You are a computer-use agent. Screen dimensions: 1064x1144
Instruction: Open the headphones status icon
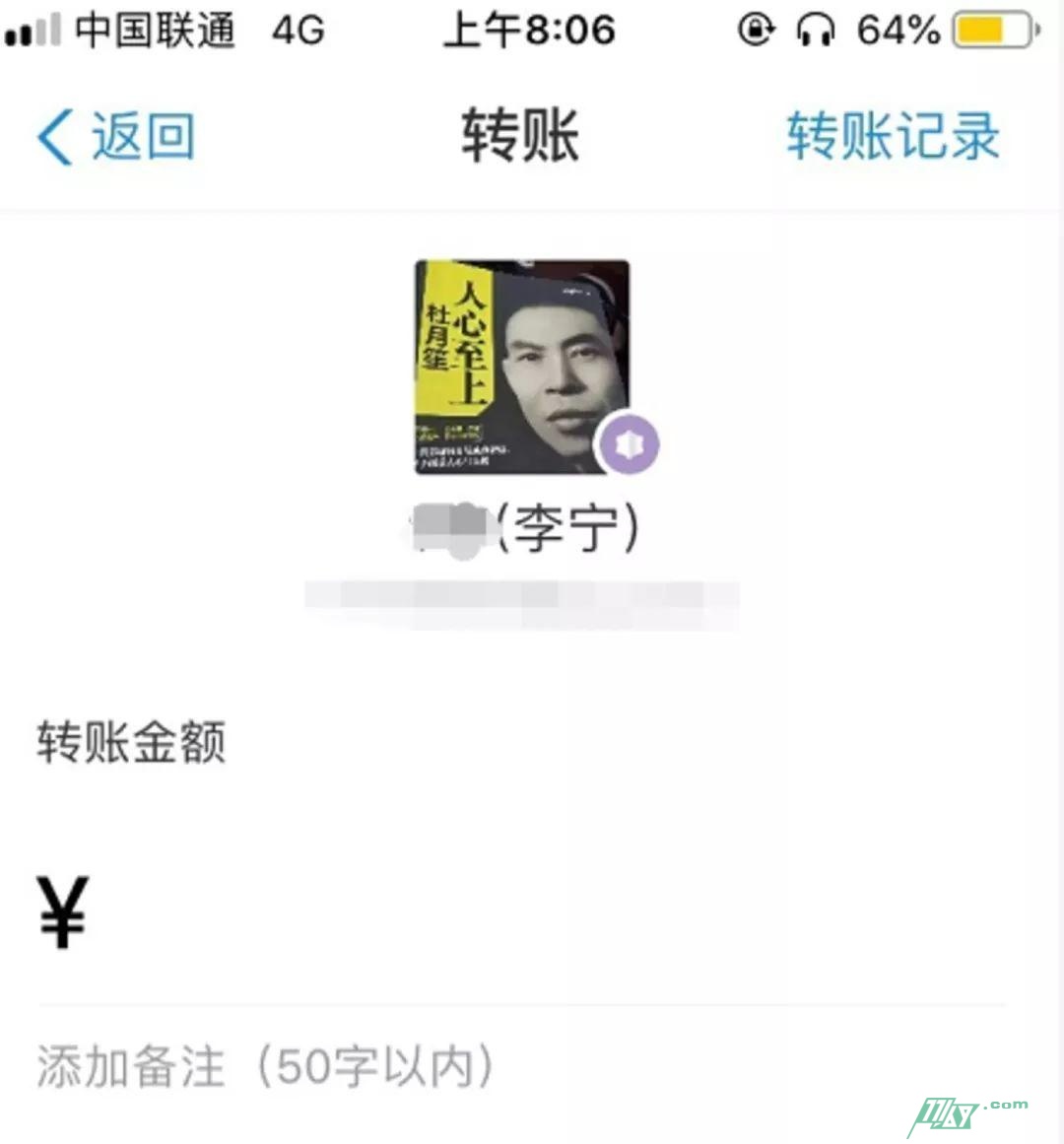click(818, 30)
